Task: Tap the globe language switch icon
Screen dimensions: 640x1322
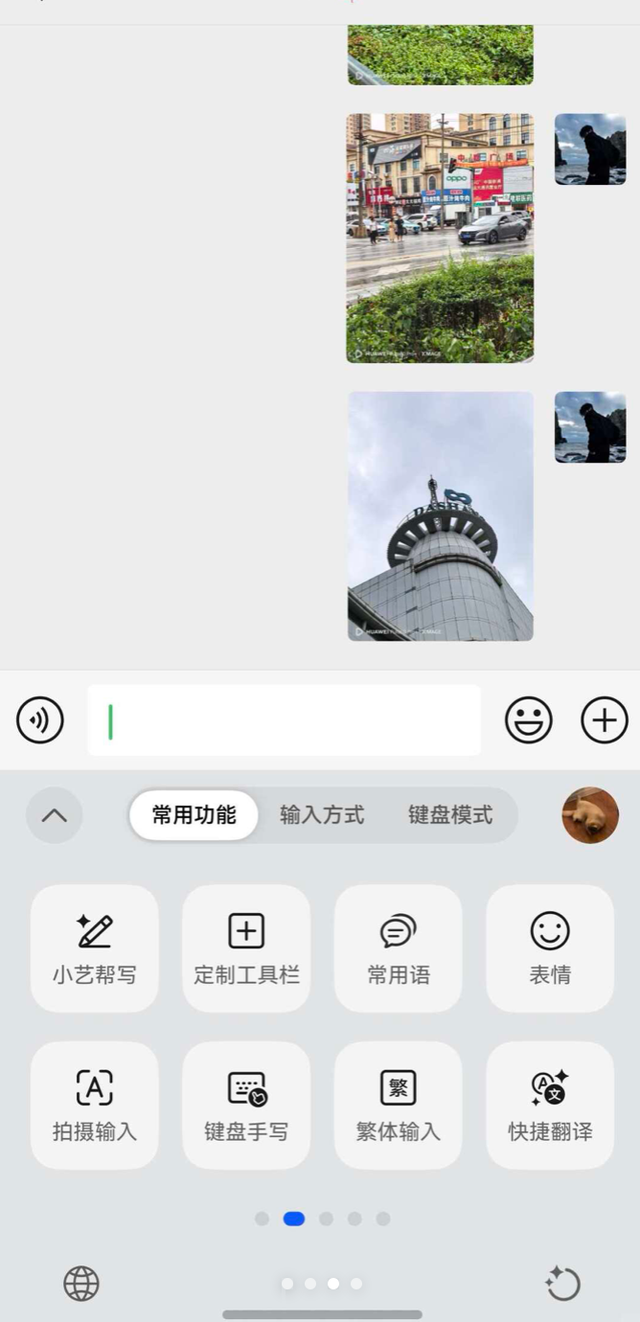Action: (81, 1283)
